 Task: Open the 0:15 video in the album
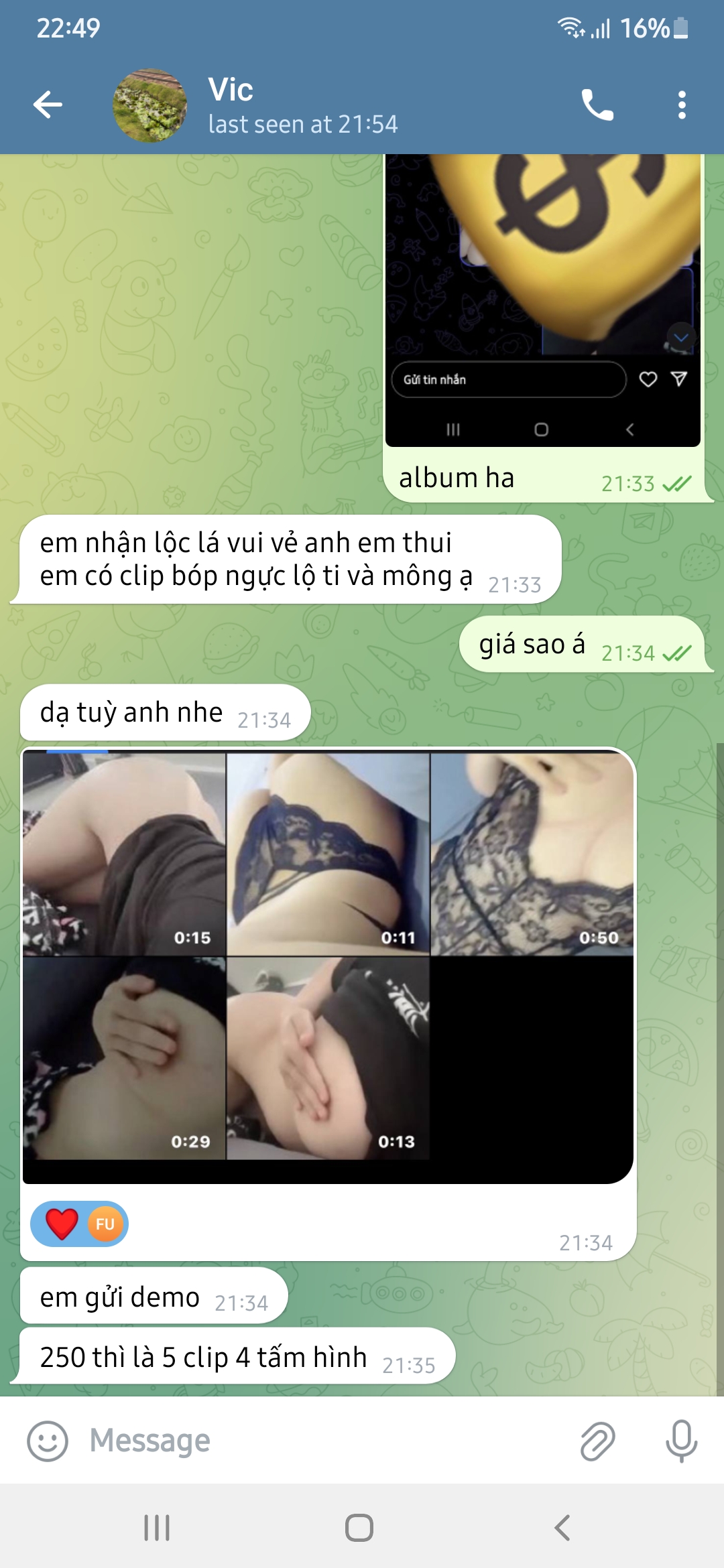point(124,854)
